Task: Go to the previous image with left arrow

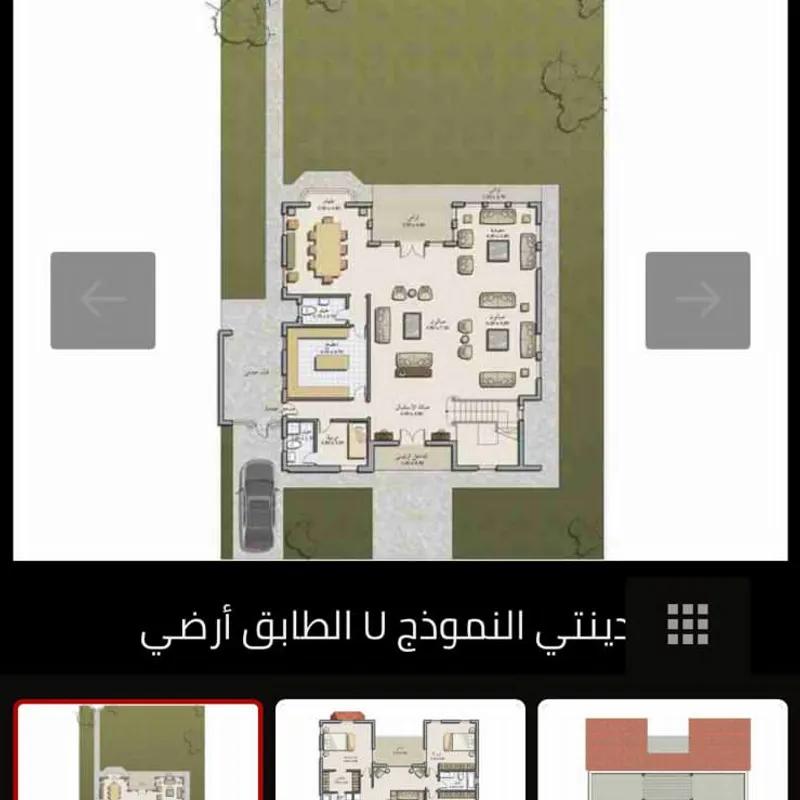Action: click(103, 300)
